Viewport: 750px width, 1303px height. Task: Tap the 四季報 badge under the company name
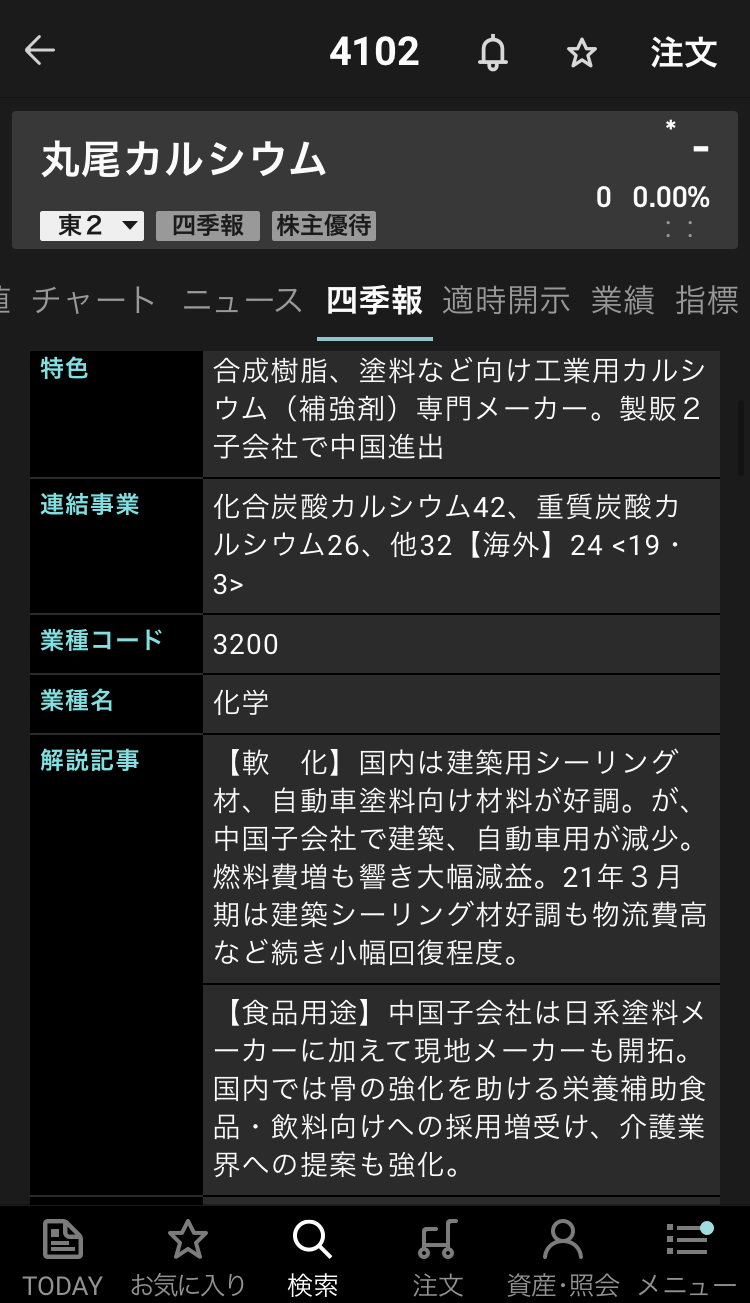click(207, 226)
